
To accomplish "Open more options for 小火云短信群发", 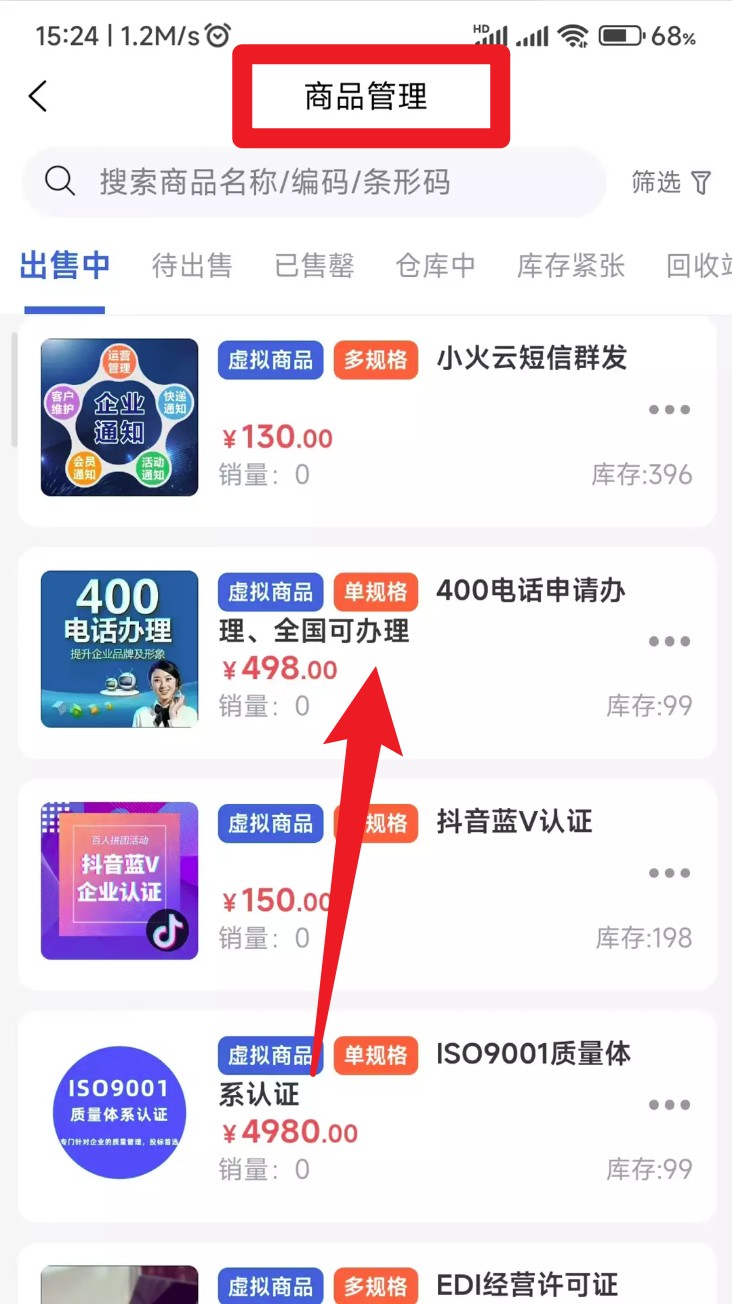I will click(x=669, y=410).
